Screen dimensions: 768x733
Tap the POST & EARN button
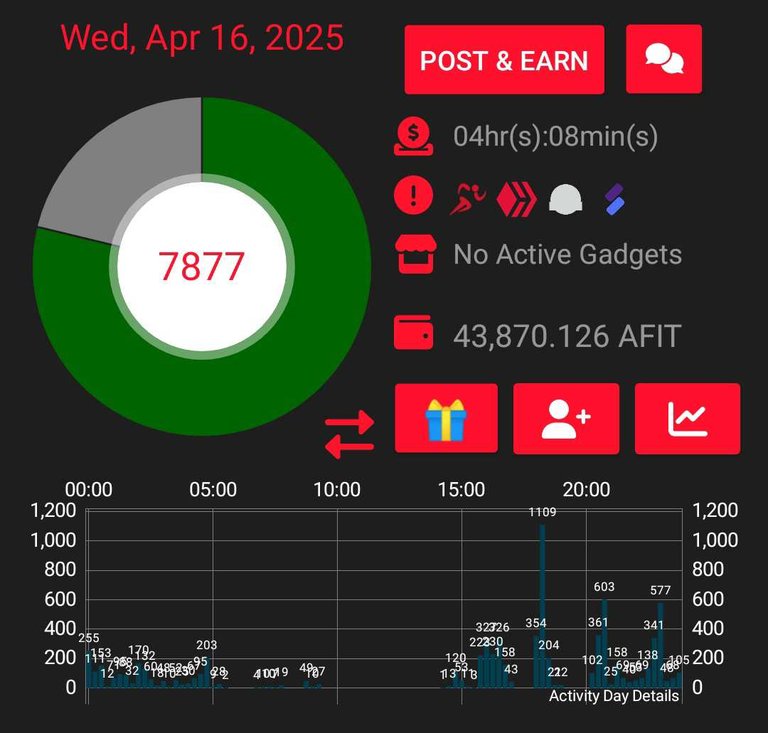(x=504, y=60)
